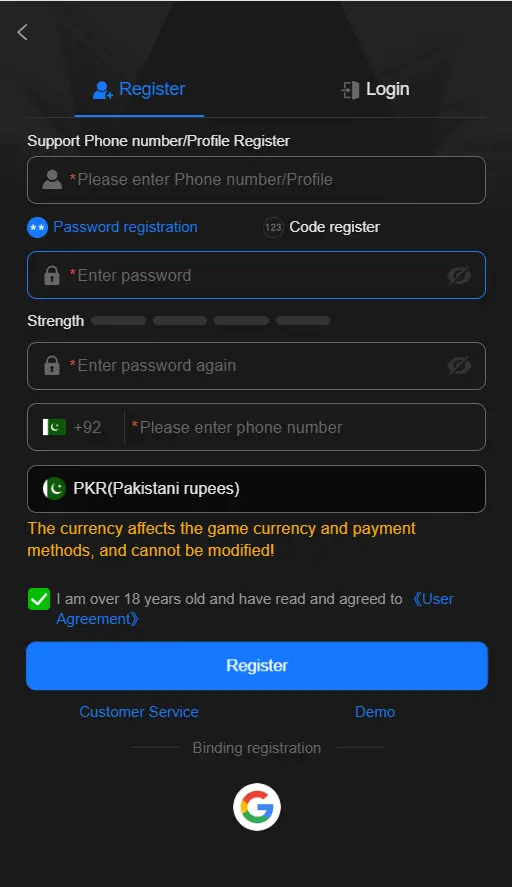The height and width of the screenshot is (887, 512).
Task: Show password in Enter password field
Action: [x=459, y=275]
